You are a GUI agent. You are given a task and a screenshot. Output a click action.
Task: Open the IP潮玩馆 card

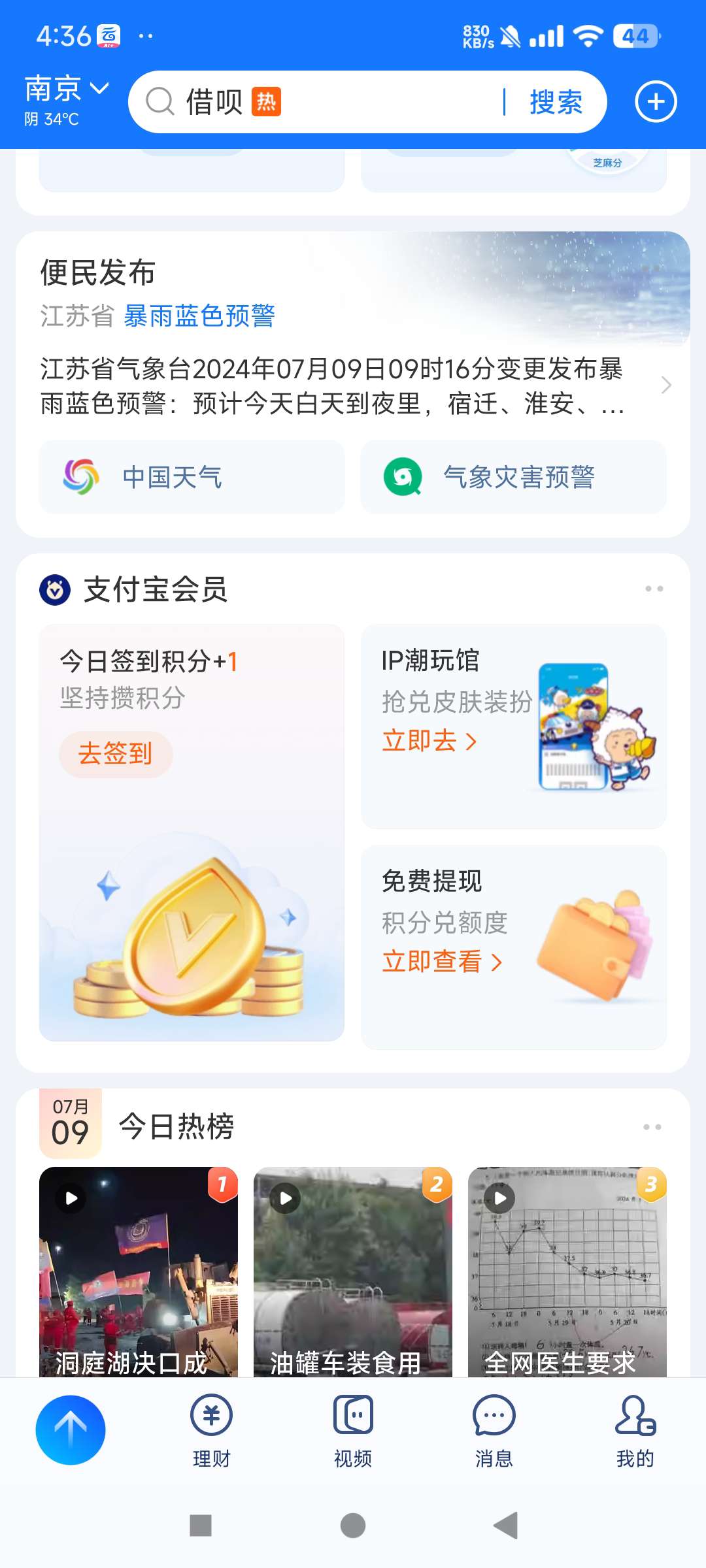[x=513, y=727]
